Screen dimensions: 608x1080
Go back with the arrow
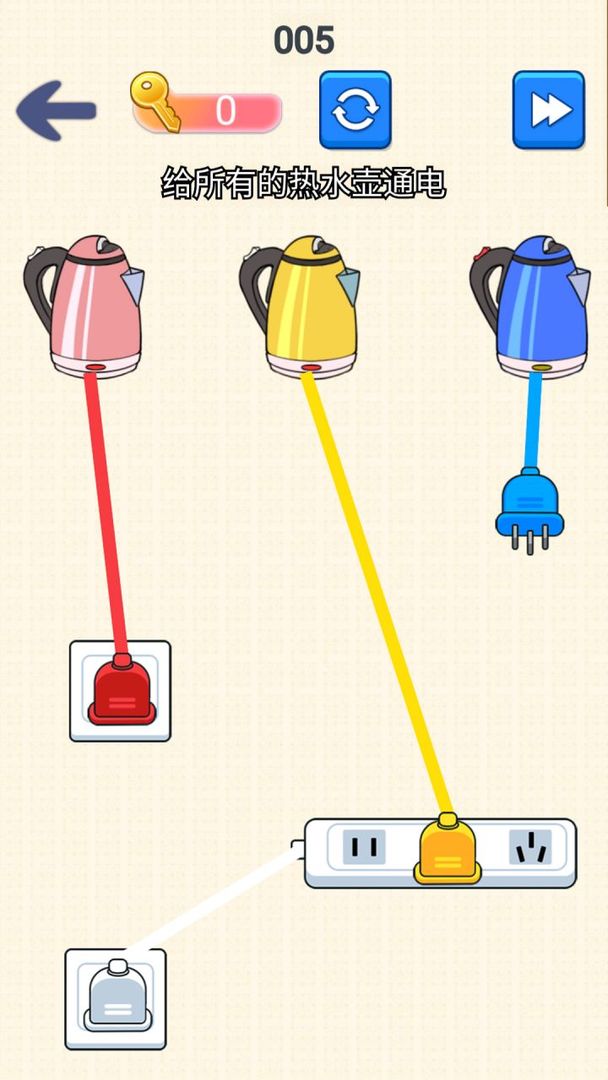tap(56, 110)
